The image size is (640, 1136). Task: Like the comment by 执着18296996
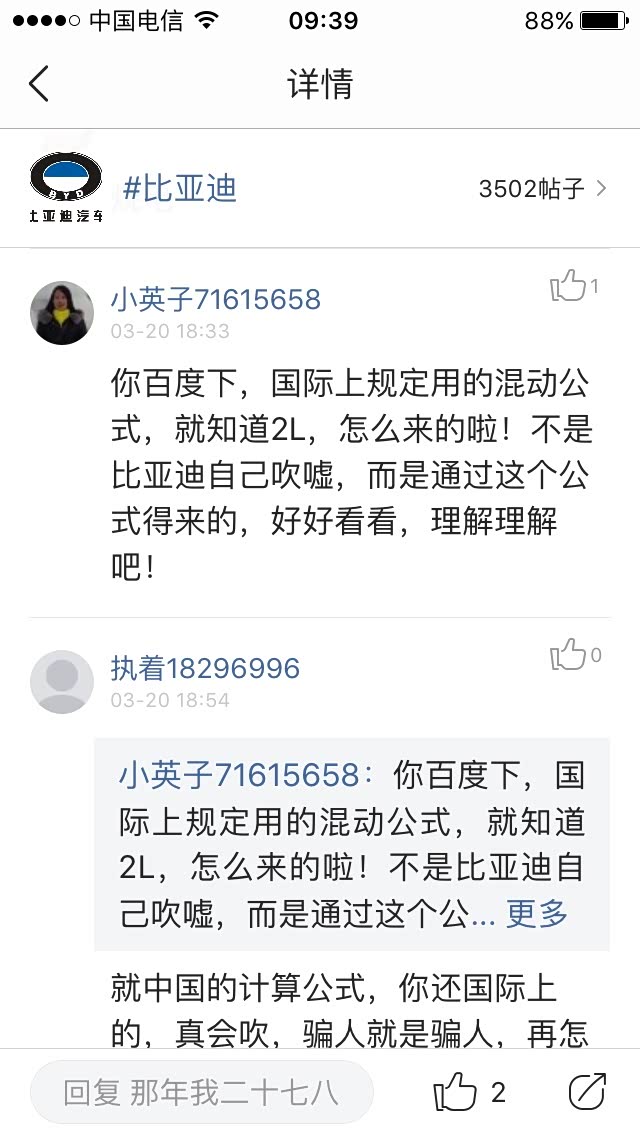click(x=570, y=656)
